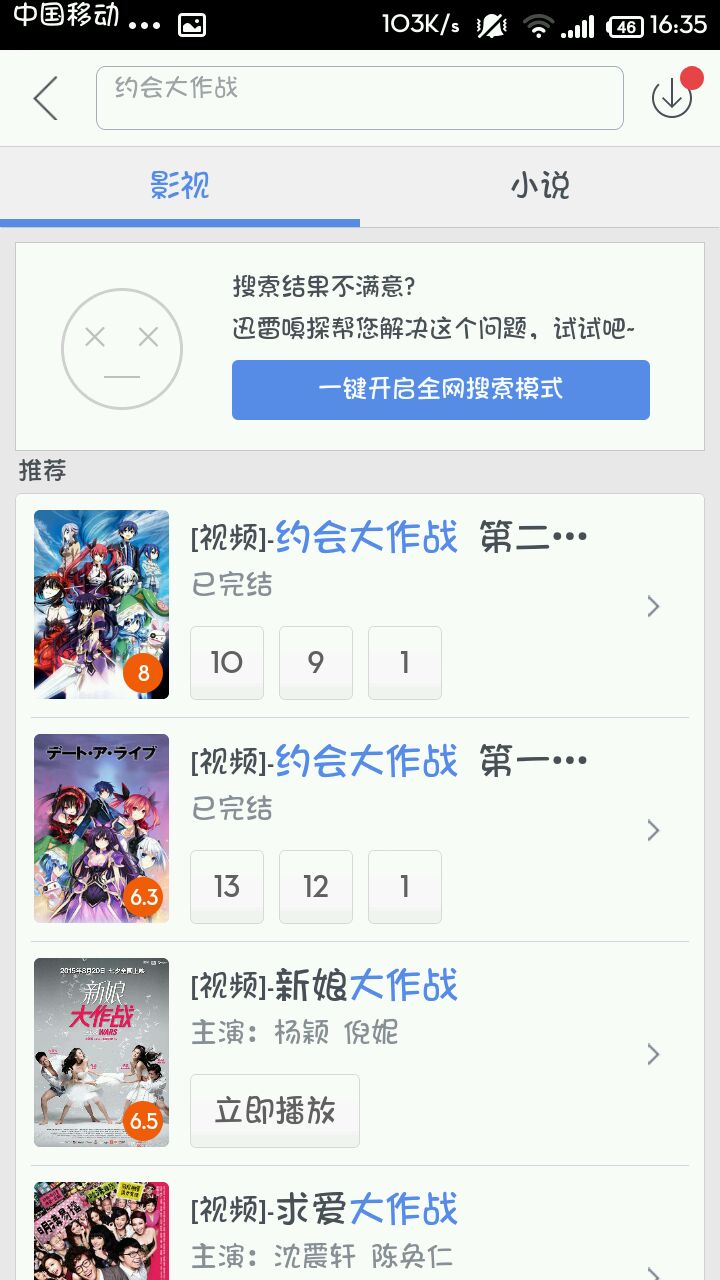Tap 一键开启全网搜索模式 button
720x1280 pixels.
point(441,390)
